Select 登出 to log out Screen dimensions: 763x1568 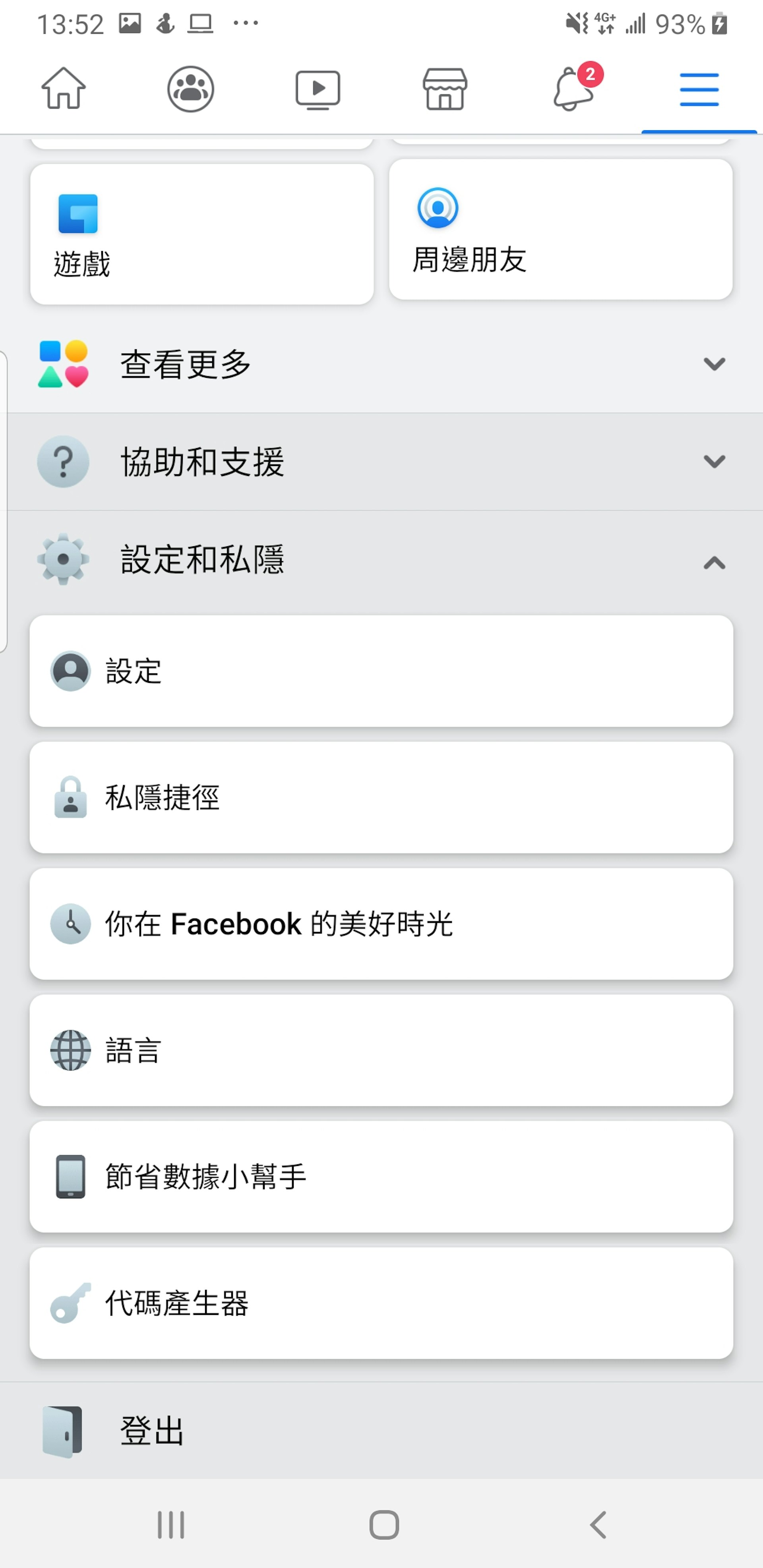152,1431
